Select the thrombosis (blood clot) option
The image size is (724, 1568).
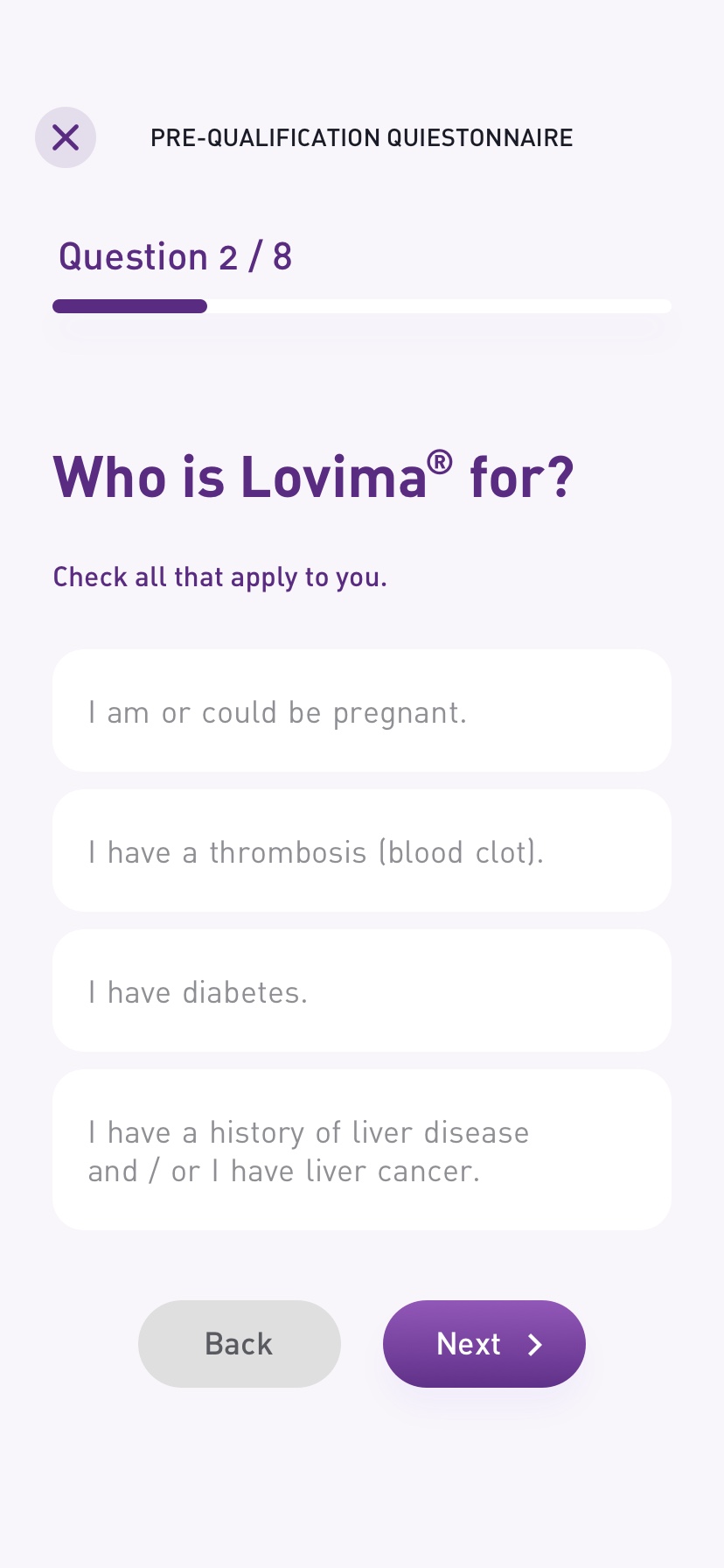(361, 850)
